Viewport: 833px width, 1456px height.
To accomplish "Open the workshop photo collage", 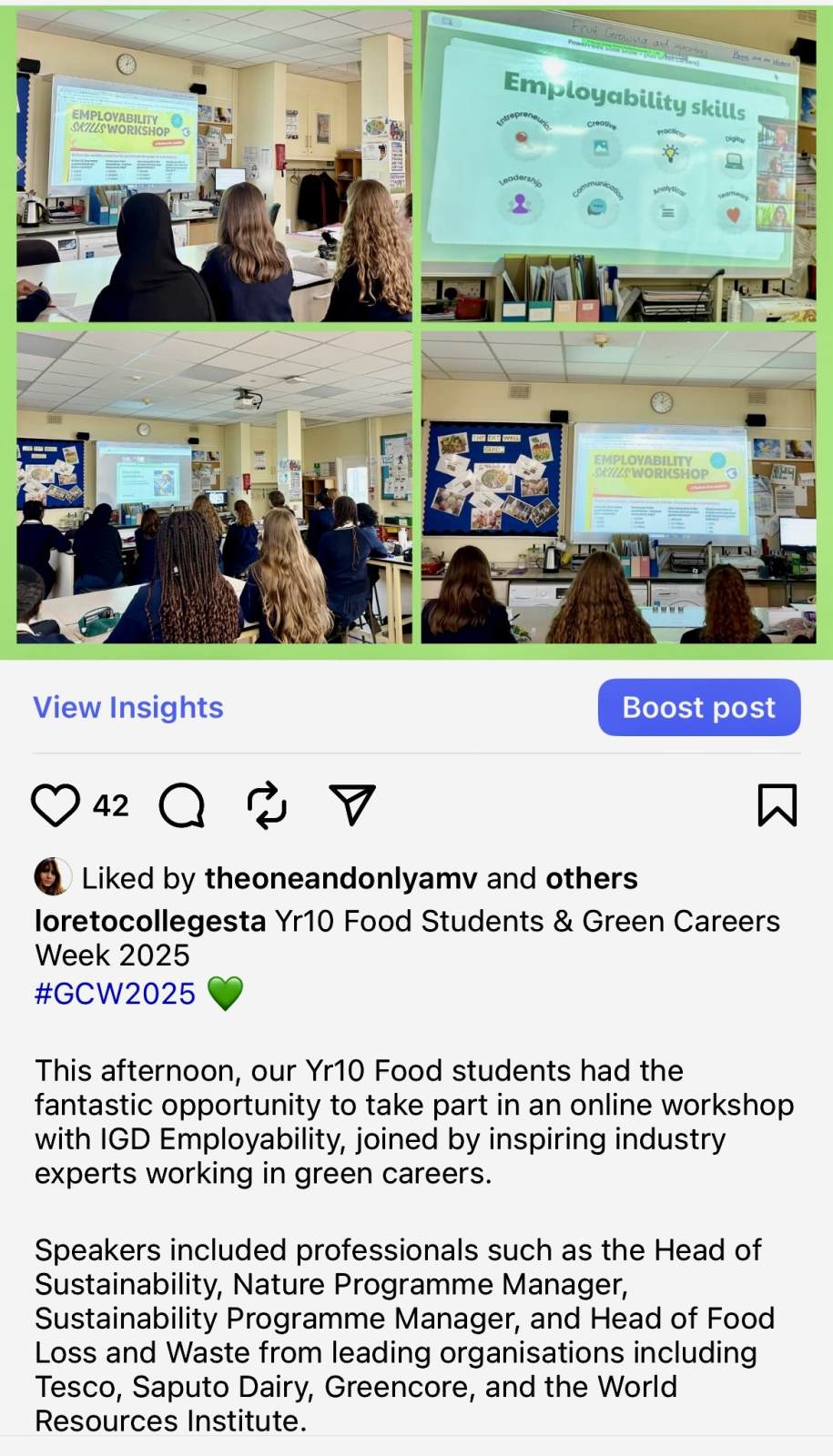I will 416,328.
